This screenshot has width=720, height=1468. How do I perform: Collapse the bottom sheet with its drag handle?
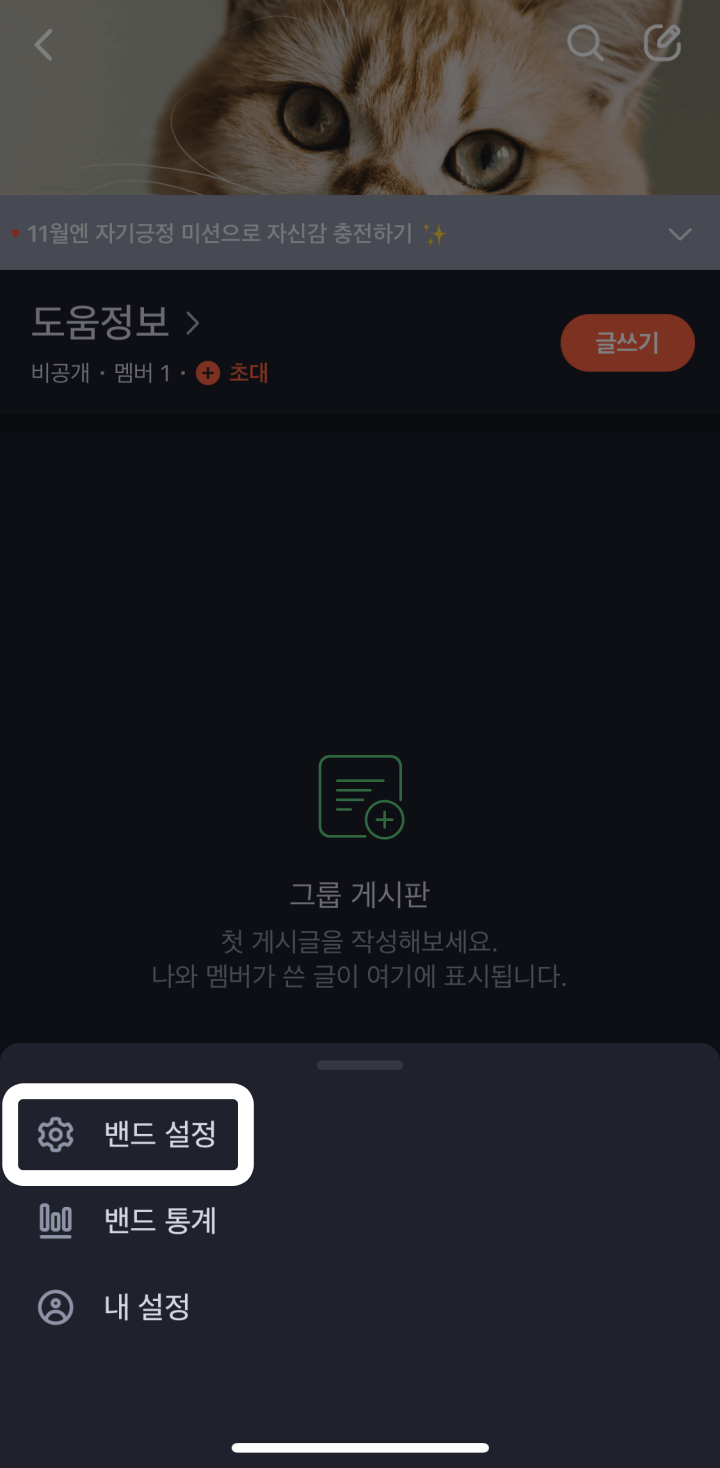point(360,1065)
